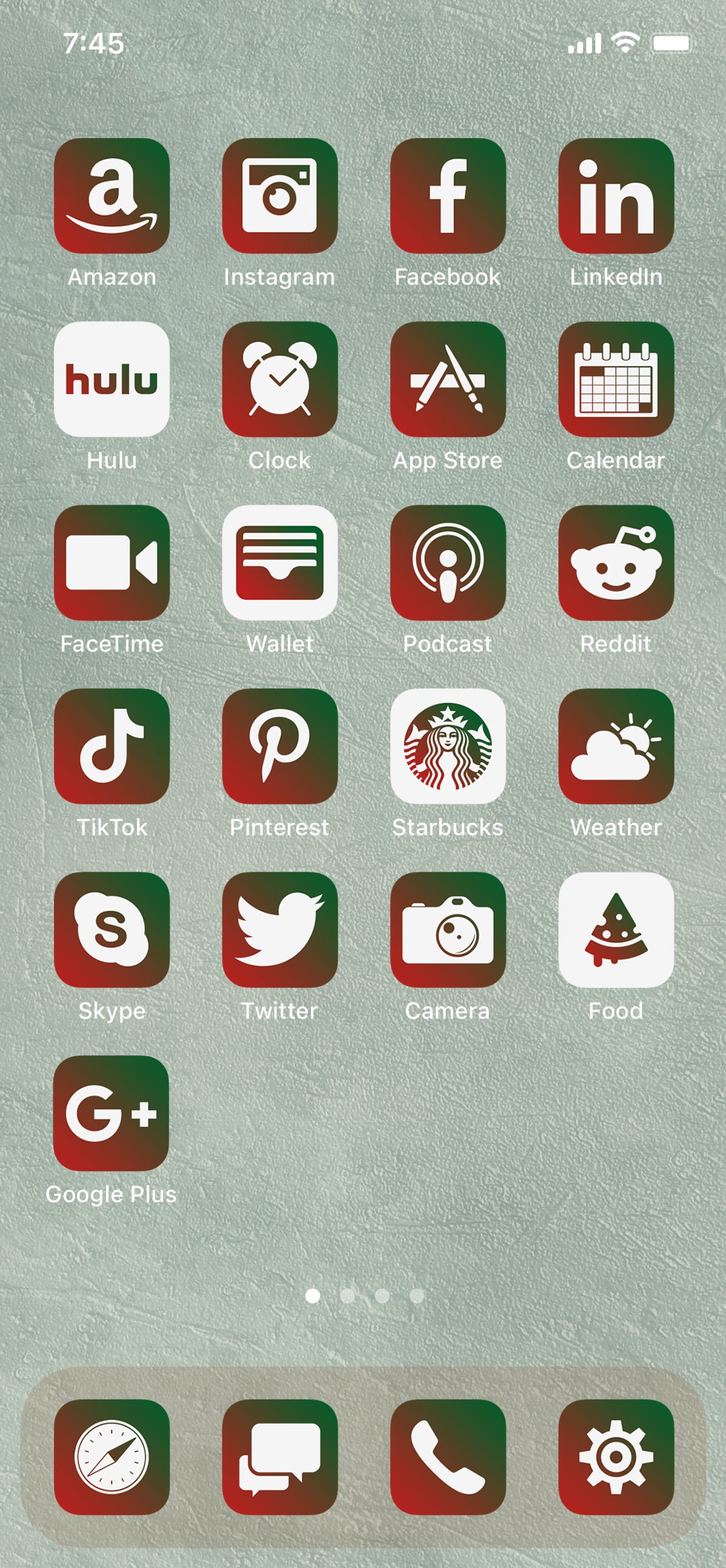
Task: Open Settings gear in the dock
Action: pos(616,1457)
